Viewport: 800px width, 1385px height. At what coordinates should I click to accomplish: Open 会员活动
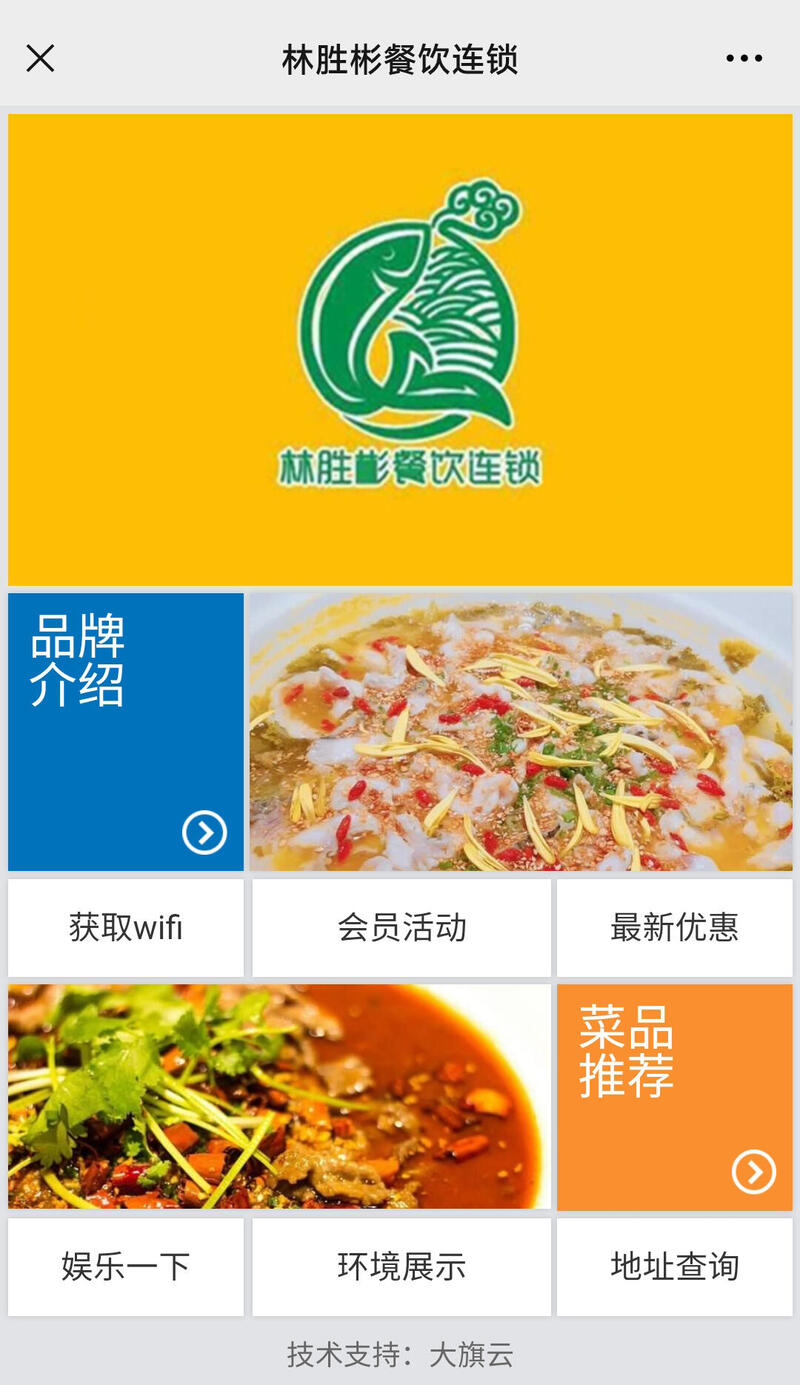pos(401,927)
